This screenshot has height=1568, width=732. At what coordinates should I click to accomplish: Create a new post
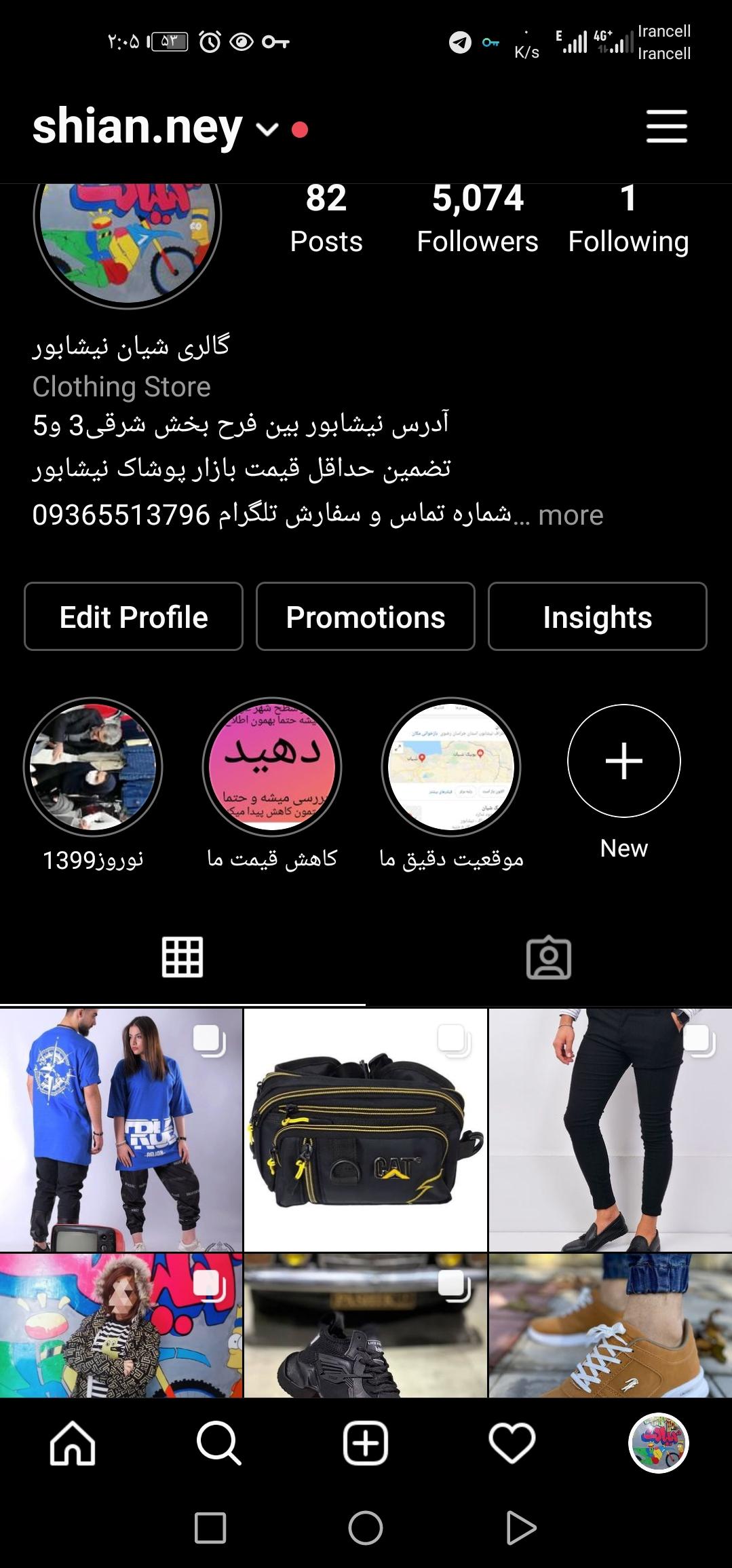pos(366,1442)
